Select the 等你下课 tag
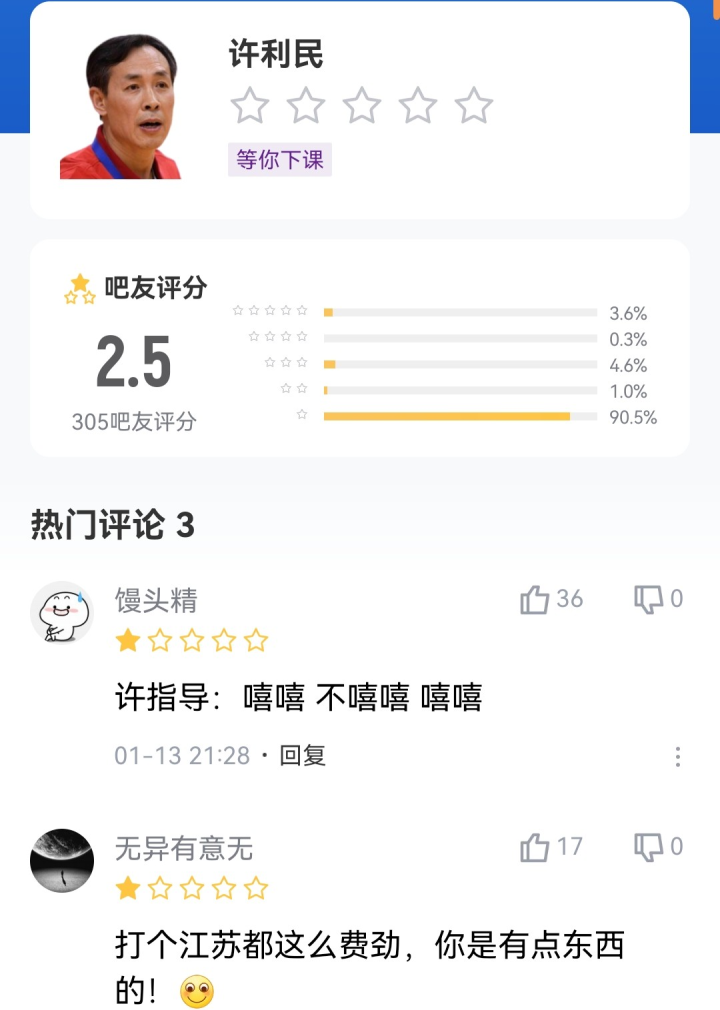The image size is (720, 1010). [280, 159]
